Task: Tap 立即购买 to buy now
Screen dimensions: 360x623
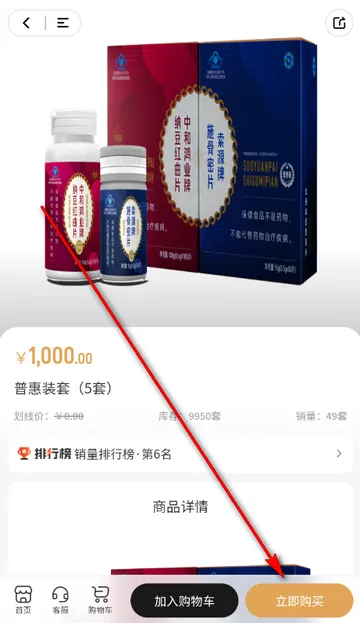Action: pos(299,600)
